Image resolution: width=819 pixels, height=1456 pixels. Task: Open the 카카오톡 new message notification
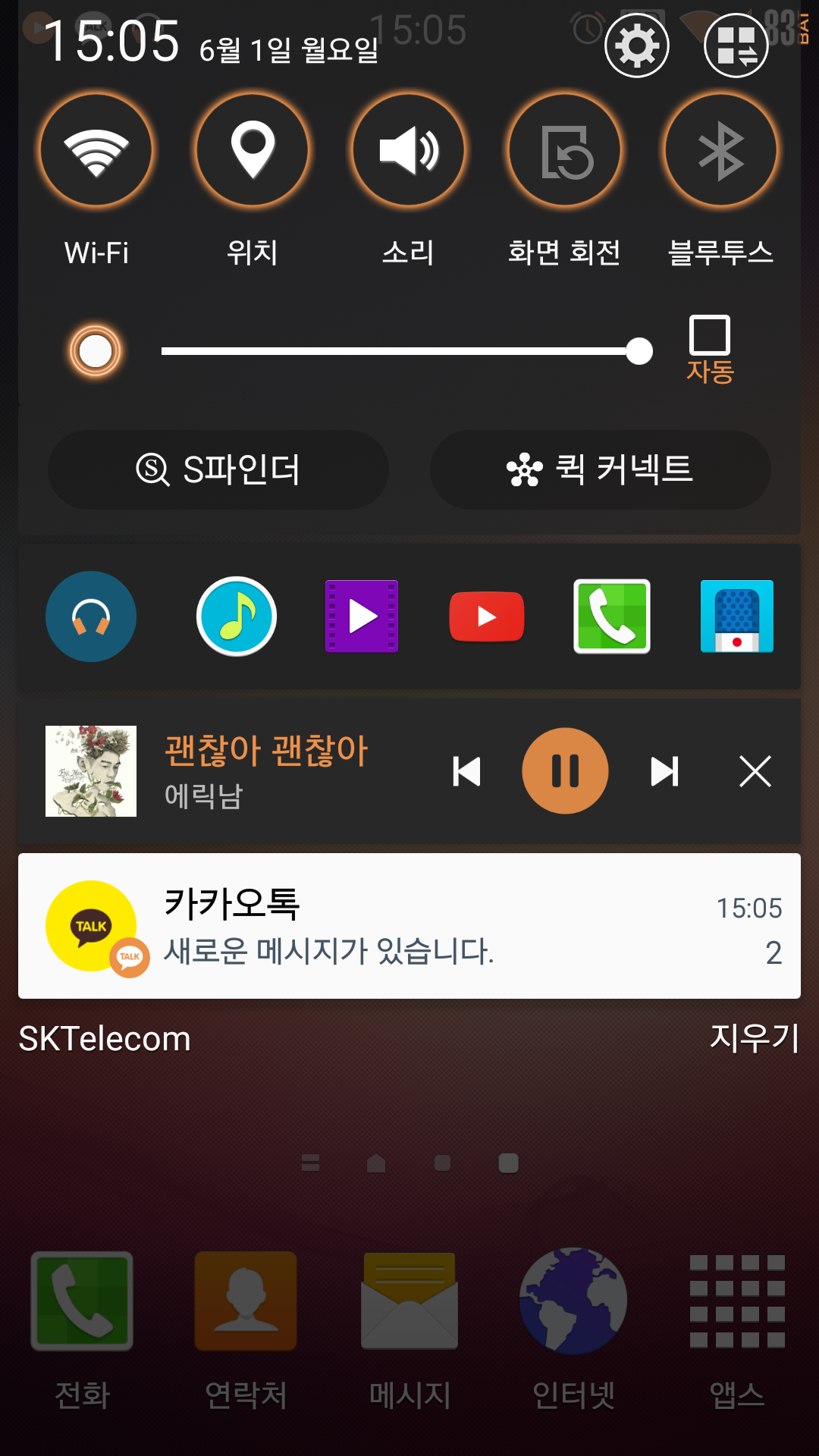point(409,926)
